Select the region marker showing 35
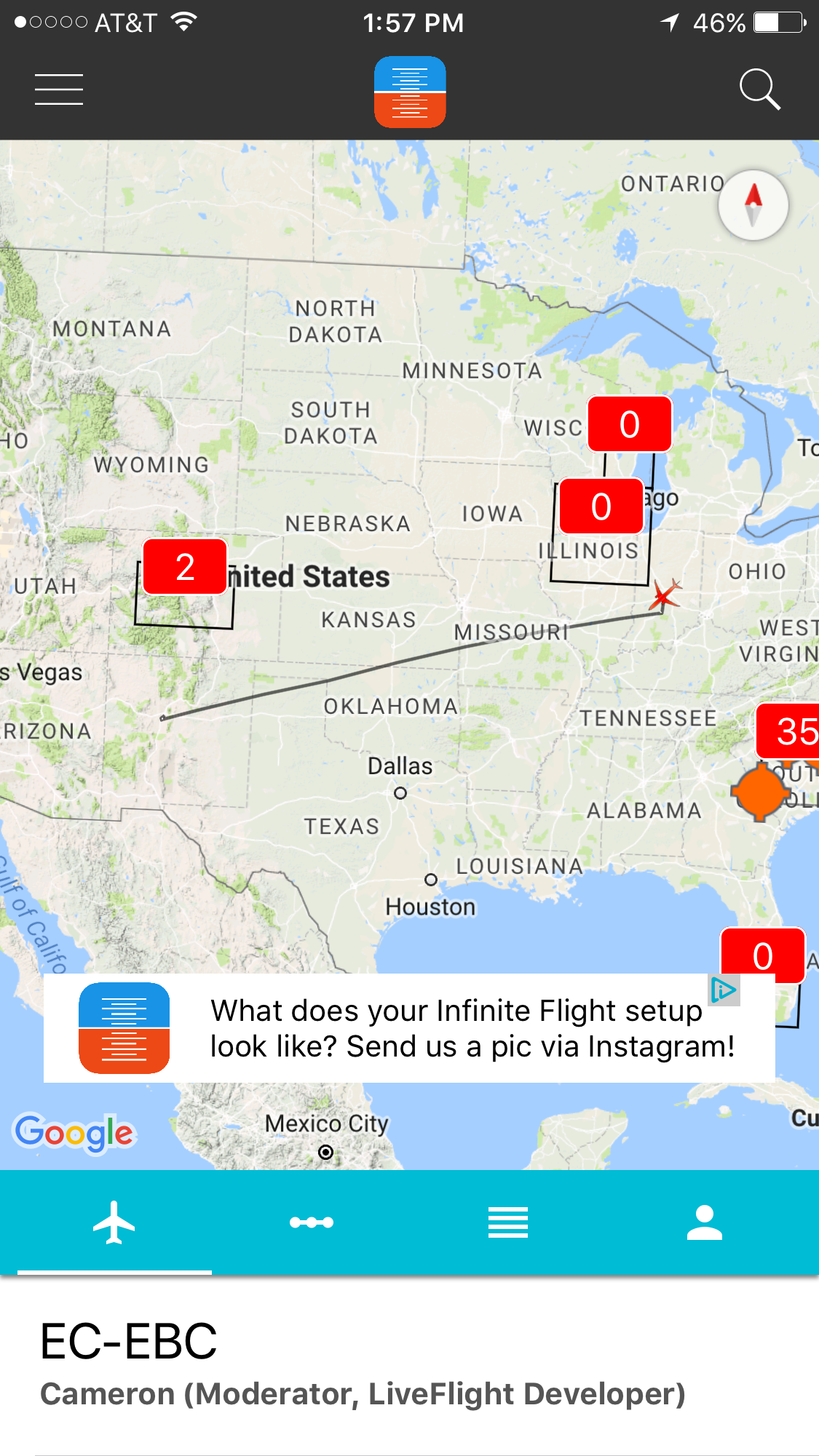 click(791, 731)
